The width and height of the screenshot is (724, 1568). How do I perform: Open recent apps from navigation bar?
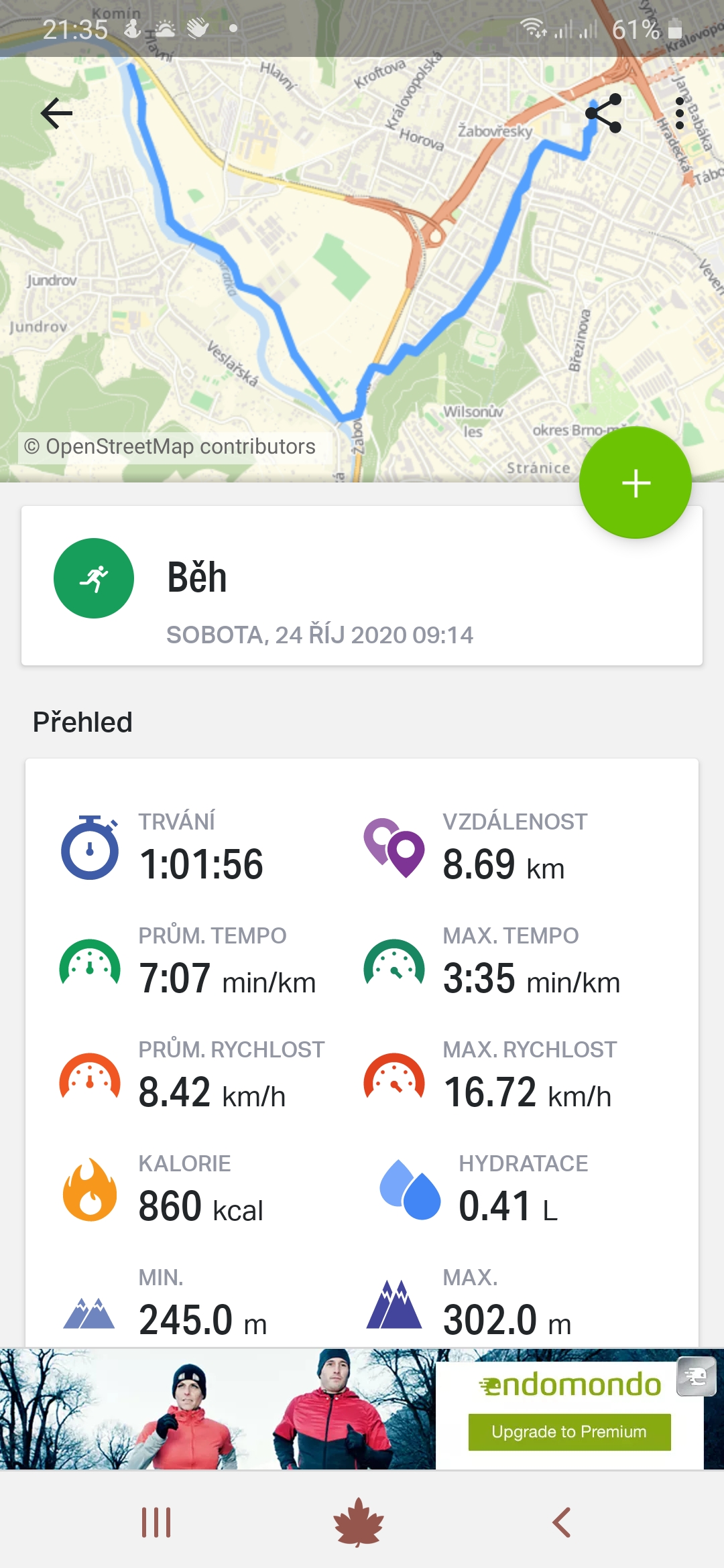[156, 1522]
